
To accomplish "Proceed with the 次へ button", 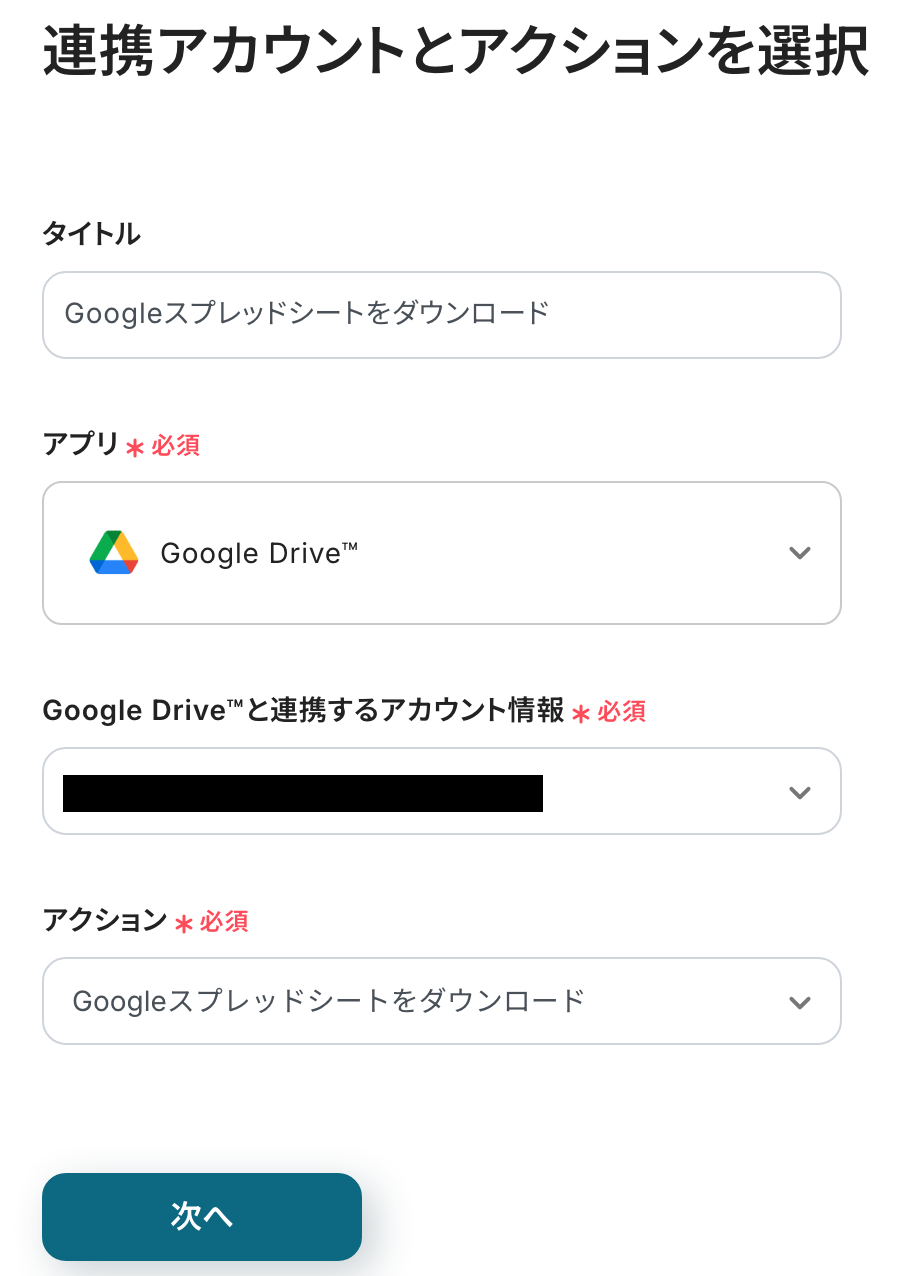I will [201, 1216].
